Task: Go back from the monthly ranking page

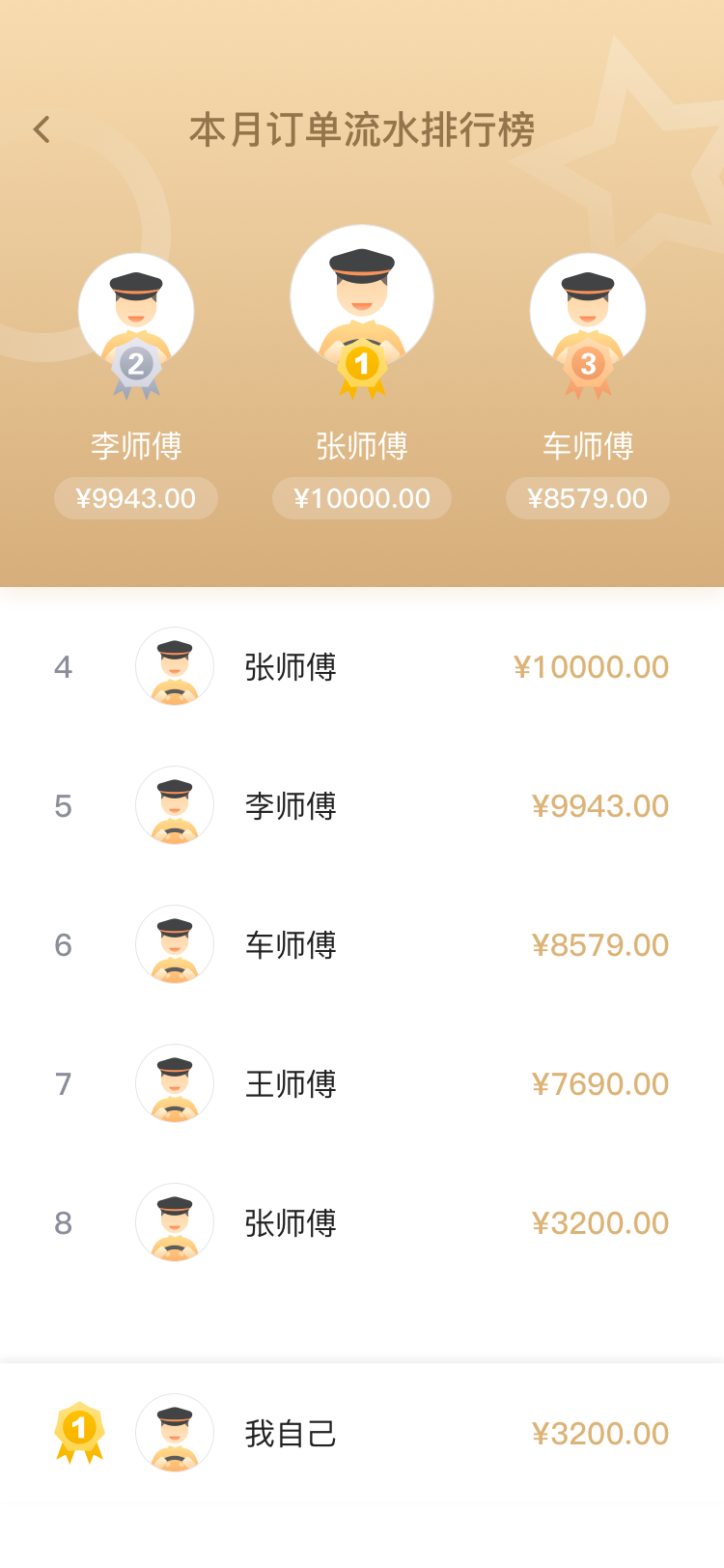Action: click(42, 129)
